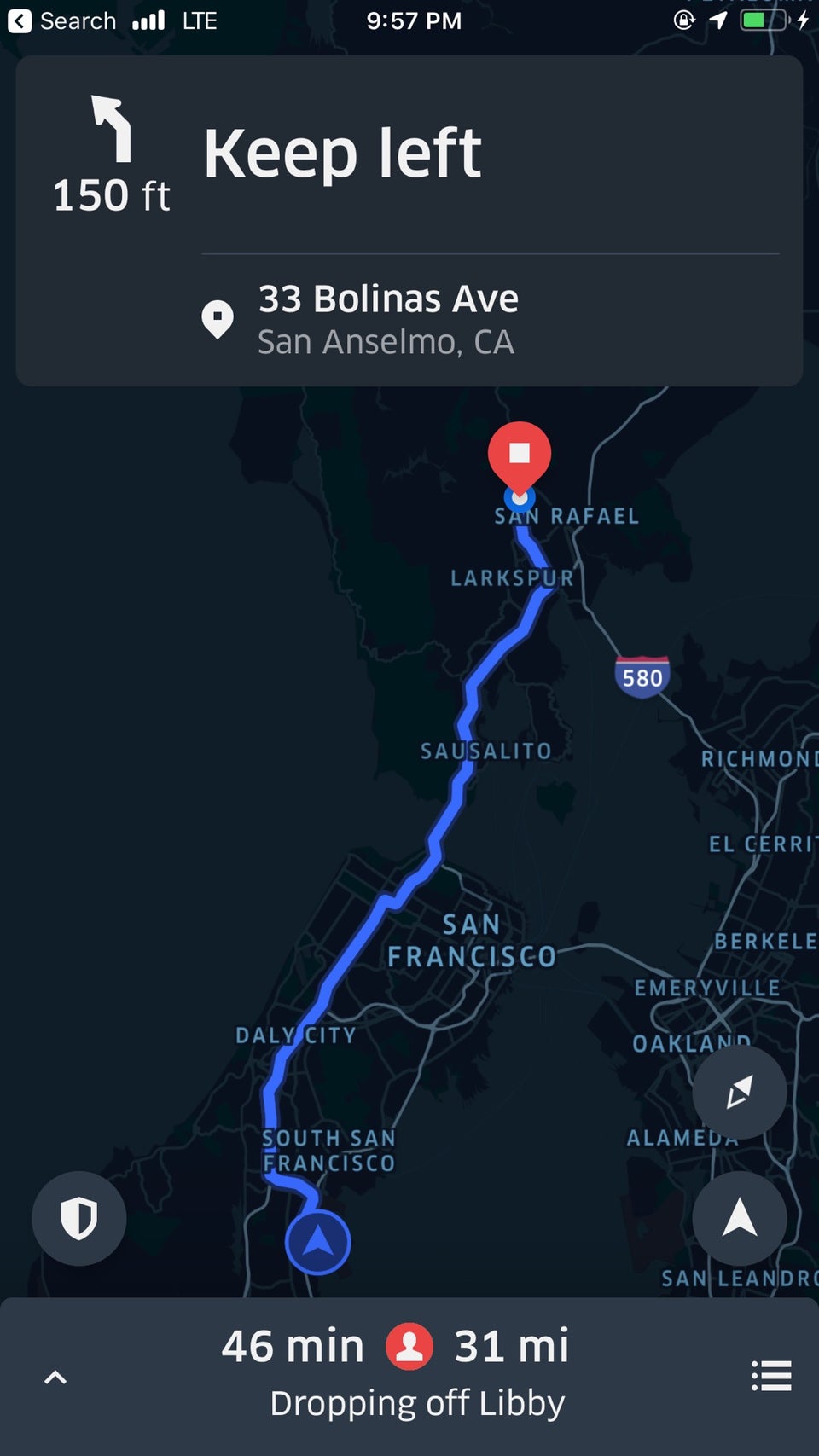Recenter map on current location arrow
Image resolution: width=819 pixels, height=1456 pixels.
(739, 1217)
